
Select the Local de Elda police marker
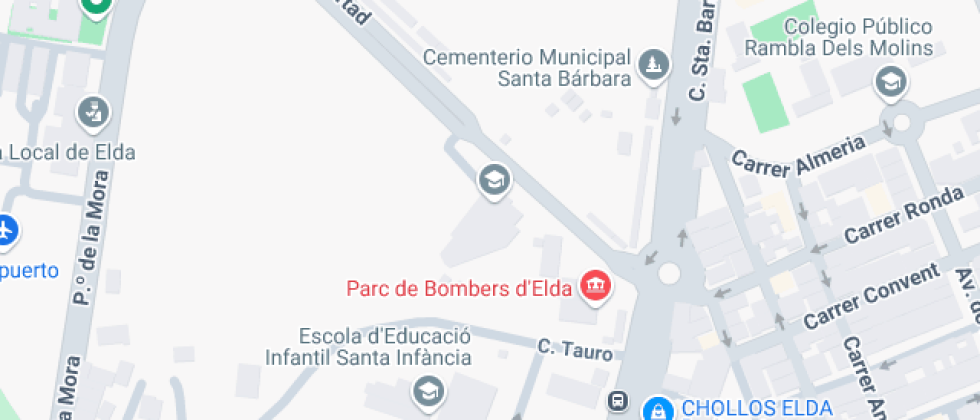(93, 112)
